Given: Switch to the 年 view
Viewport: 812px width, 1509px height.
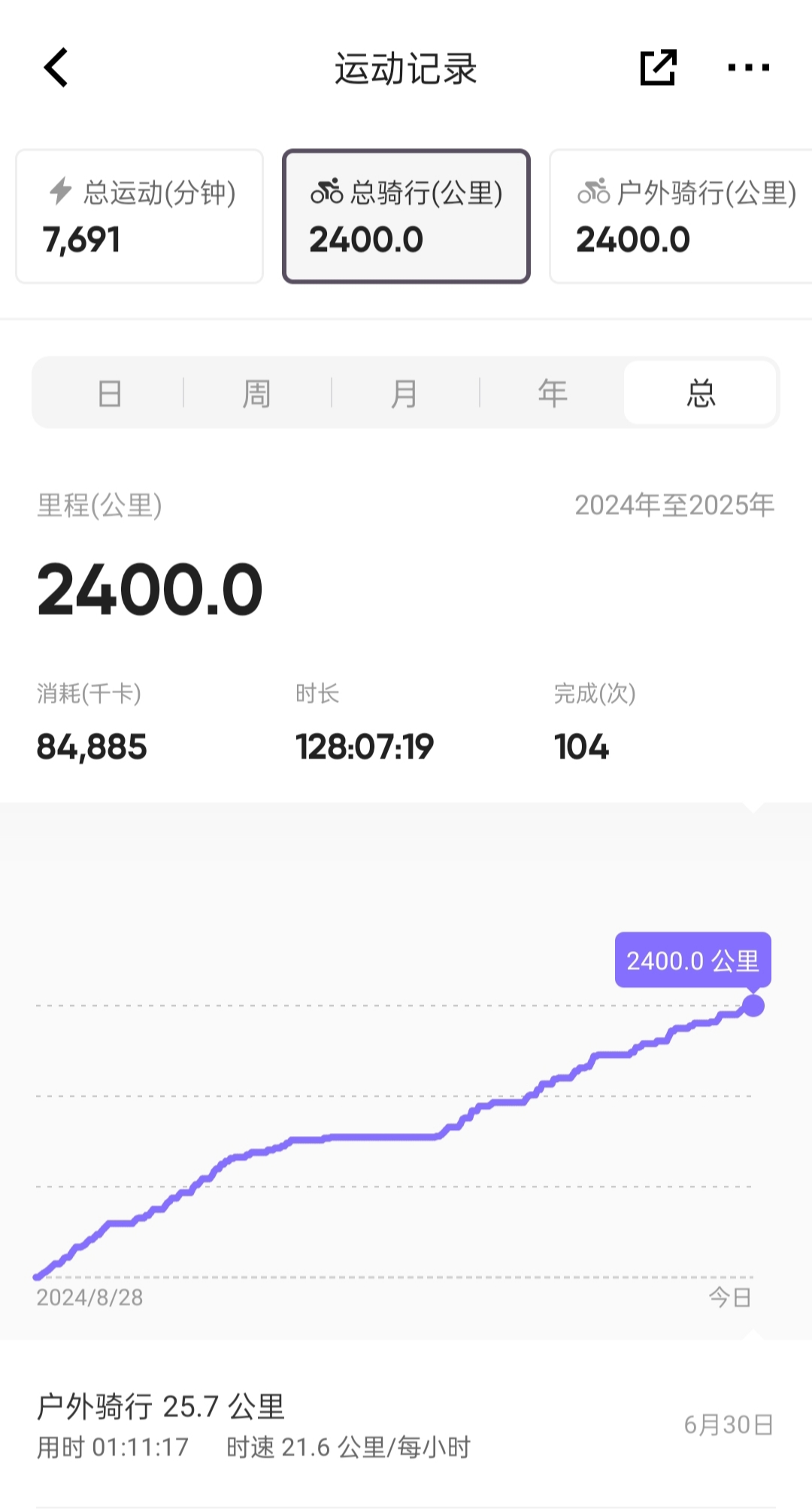Looking at the screenshot, I should pos(553,393).
